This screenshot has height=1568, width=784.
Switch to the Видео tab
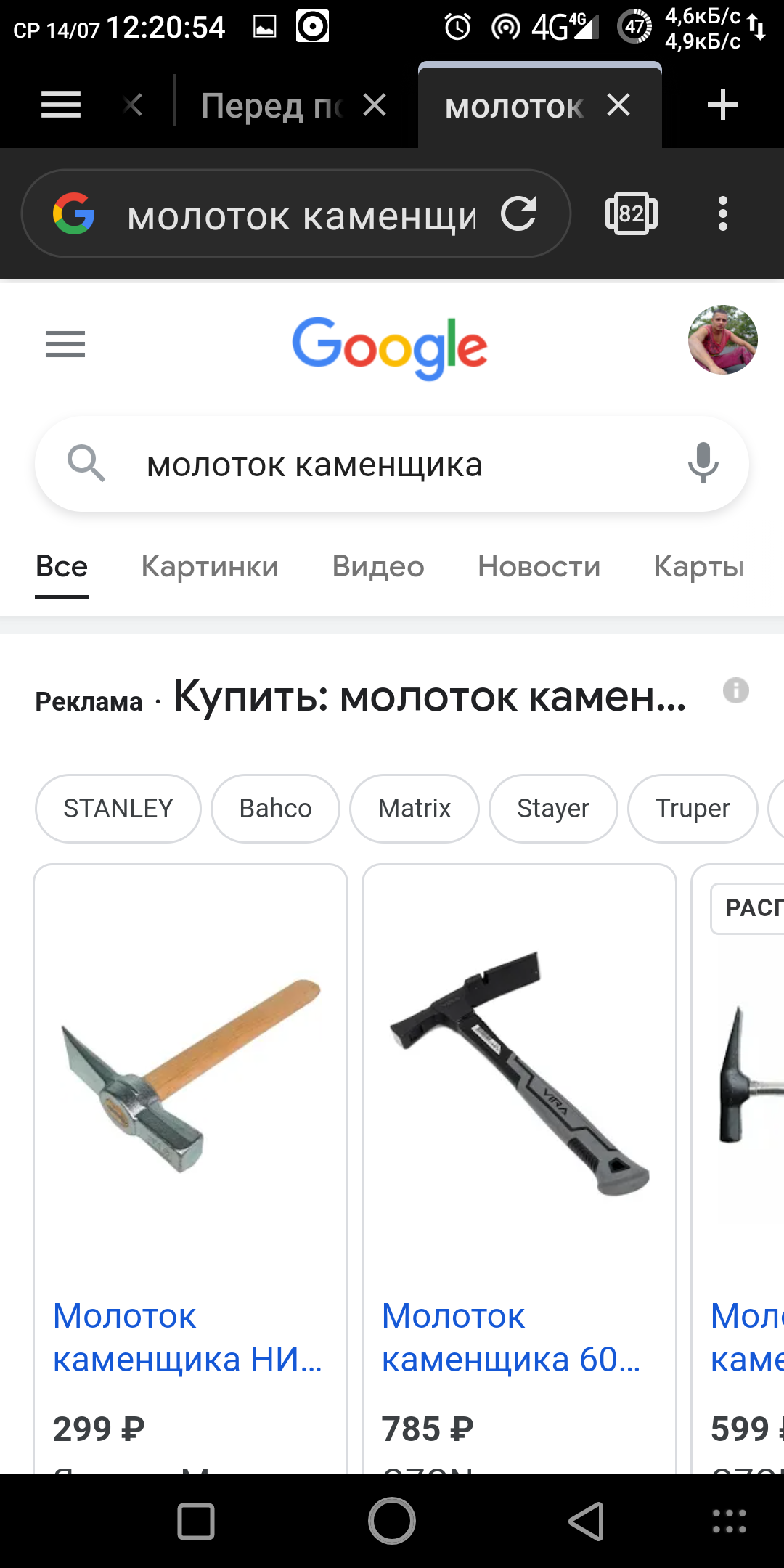(378, 566)
